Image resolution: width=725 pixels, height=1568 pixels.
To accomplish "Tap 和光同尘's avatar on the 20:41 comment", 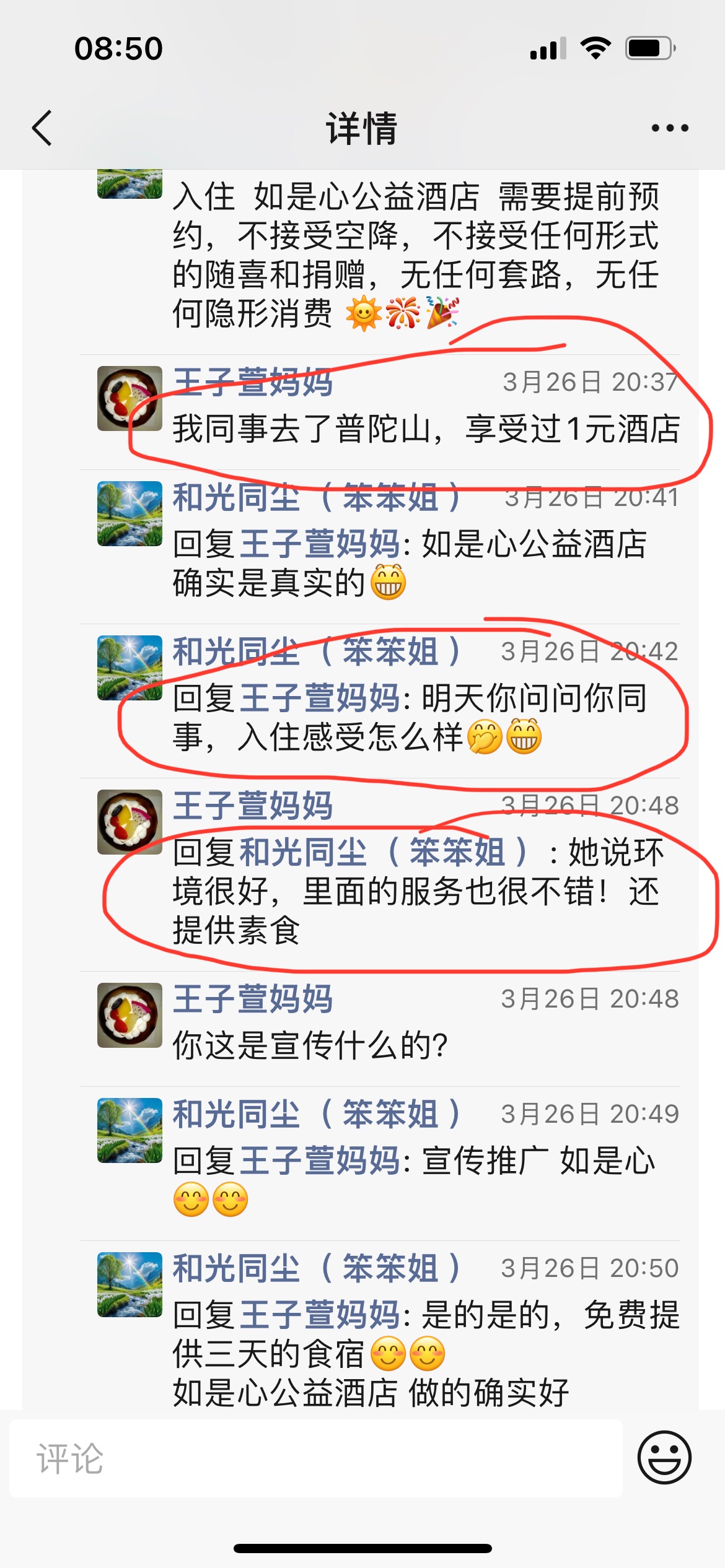I will point(130,513).
